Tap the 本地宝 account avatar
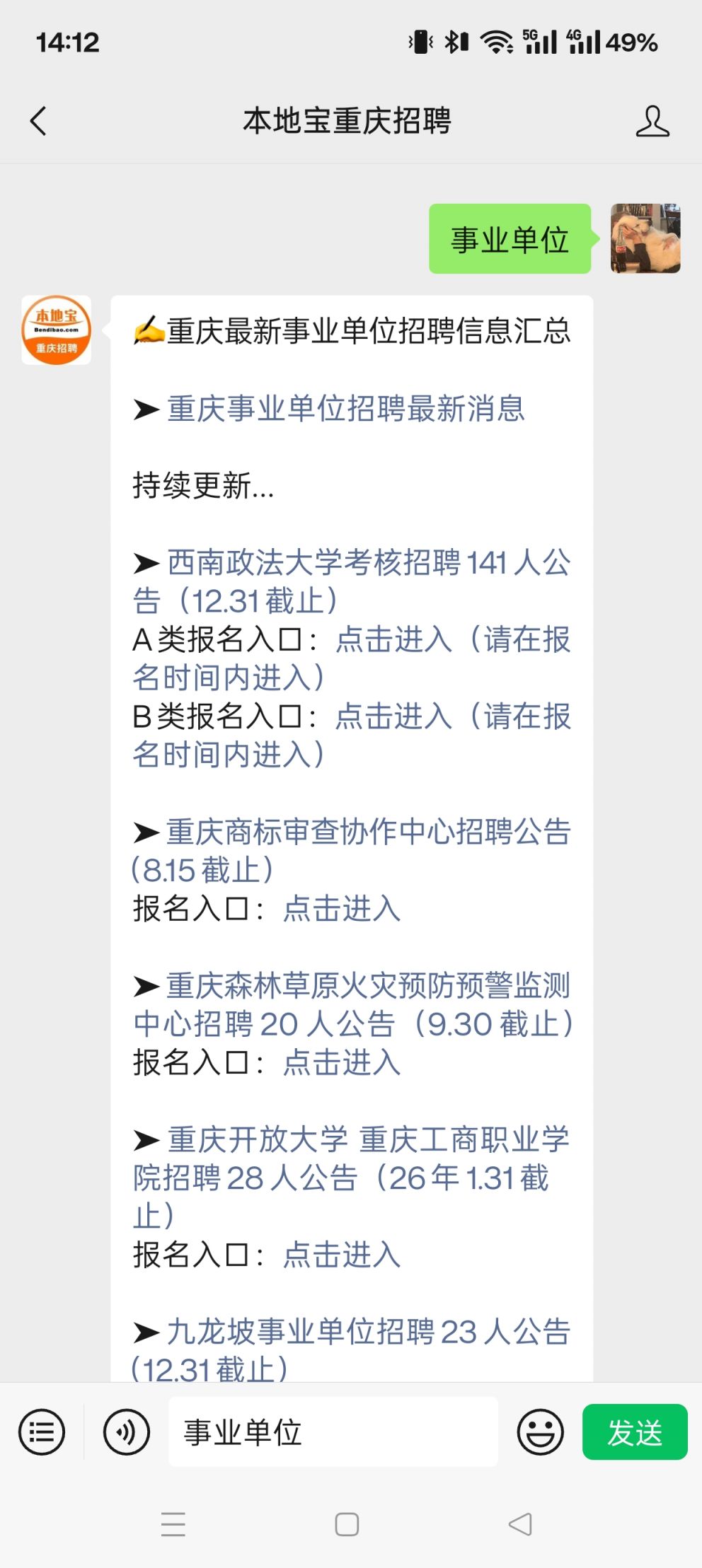Image resolution: width=702 pixels, height=1568 pixels. click(x=57, y=330)
